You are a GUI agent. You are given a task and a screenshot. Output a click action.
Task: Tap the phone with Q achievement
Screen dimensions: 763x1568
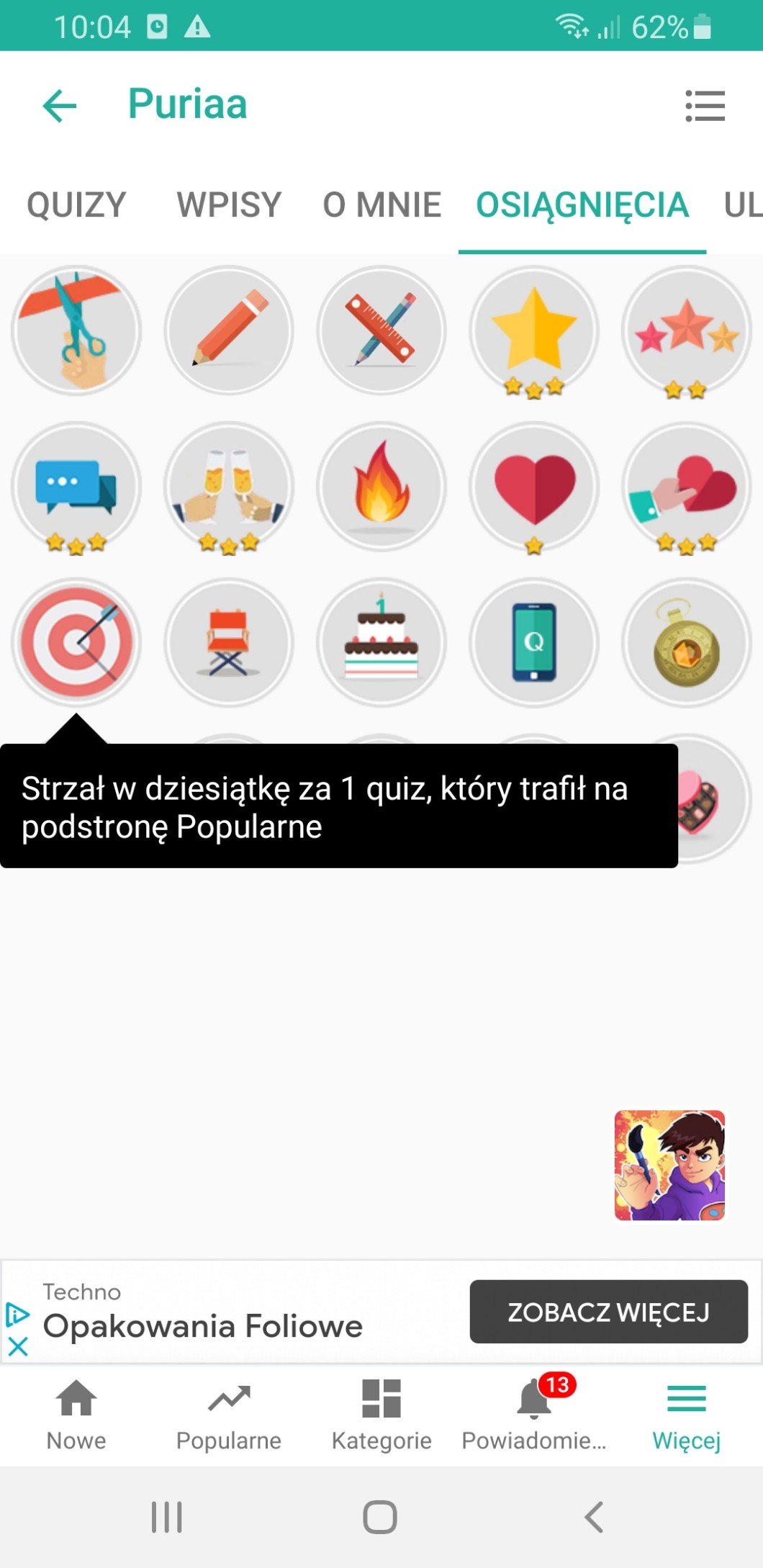[x=534, y=643]
